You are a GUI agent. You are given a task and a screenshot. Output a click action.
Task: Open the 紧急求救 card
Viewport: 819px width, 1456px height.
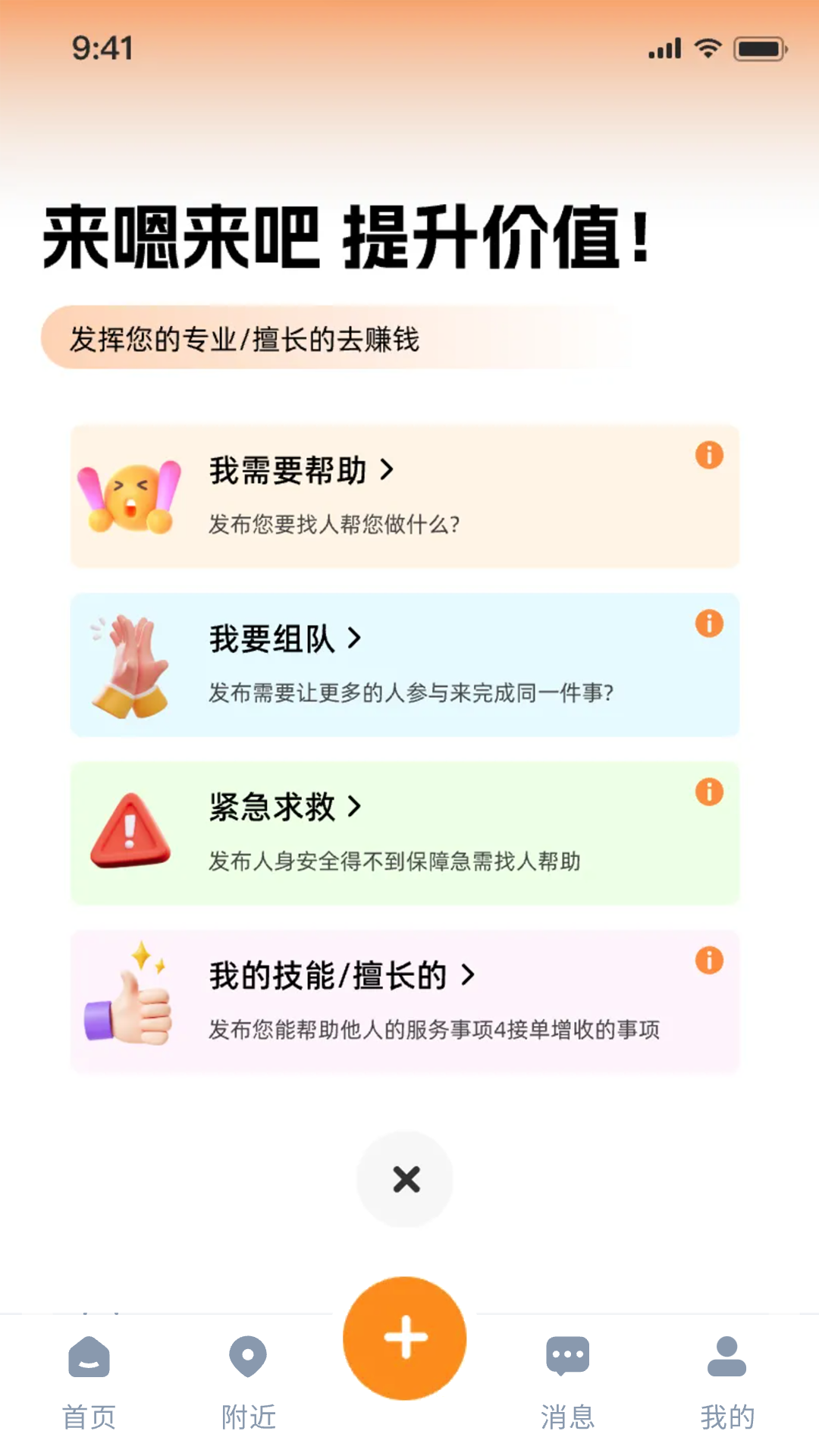click(405, 832)
